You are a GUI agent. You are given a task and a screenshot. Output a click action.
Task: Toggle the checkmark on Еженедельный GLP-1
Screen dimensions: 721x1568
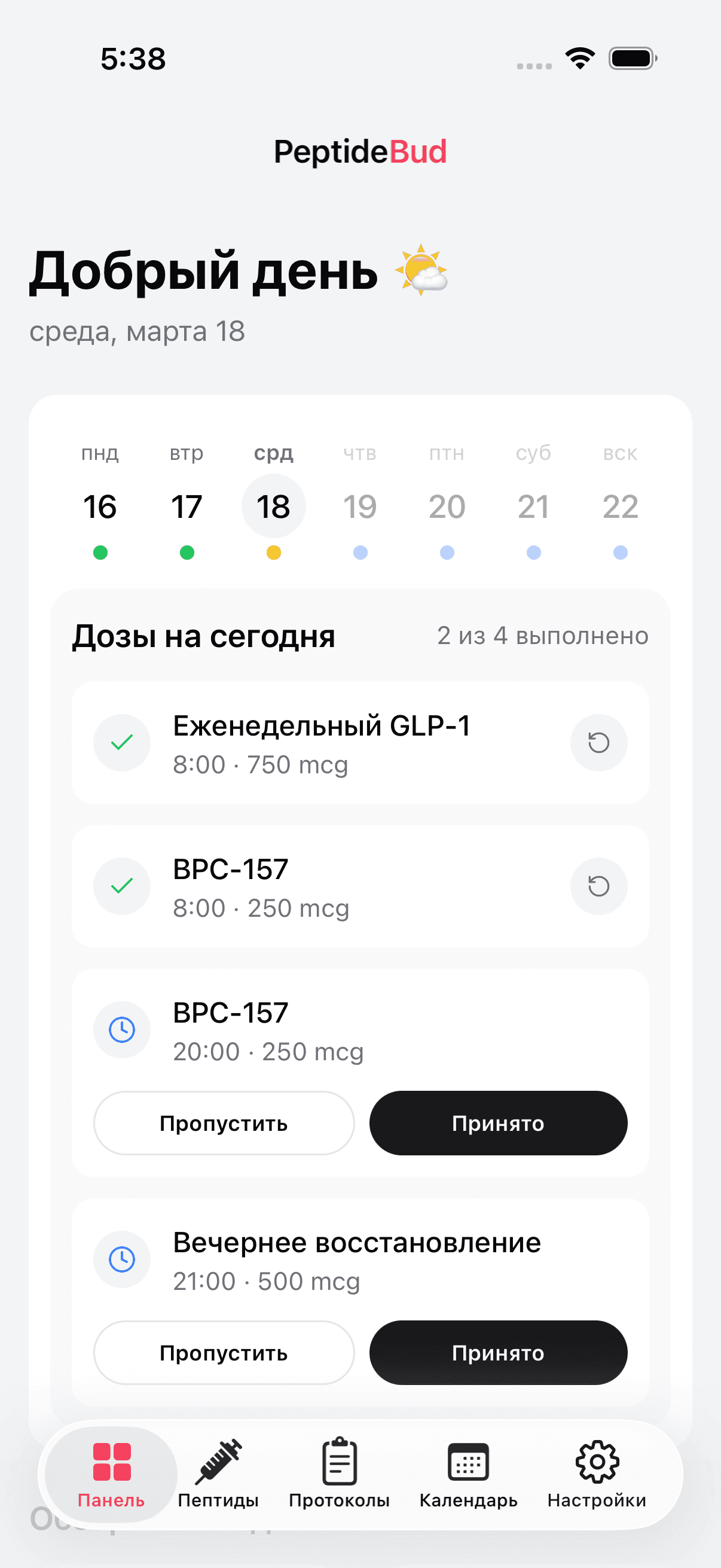pyautogui.click(x=122, y=743)
